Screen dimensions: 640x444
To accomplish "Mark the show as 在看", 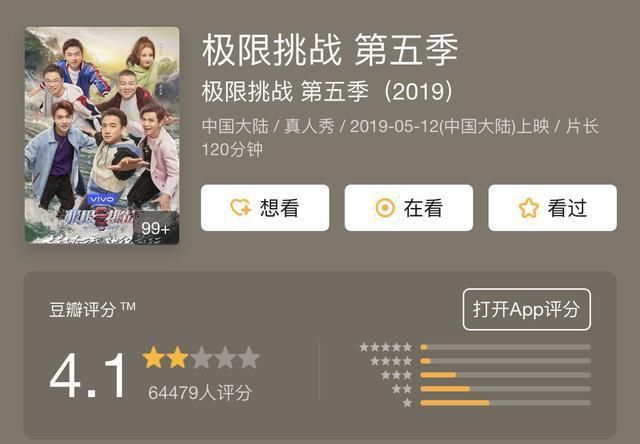I will tap(408, 208).
